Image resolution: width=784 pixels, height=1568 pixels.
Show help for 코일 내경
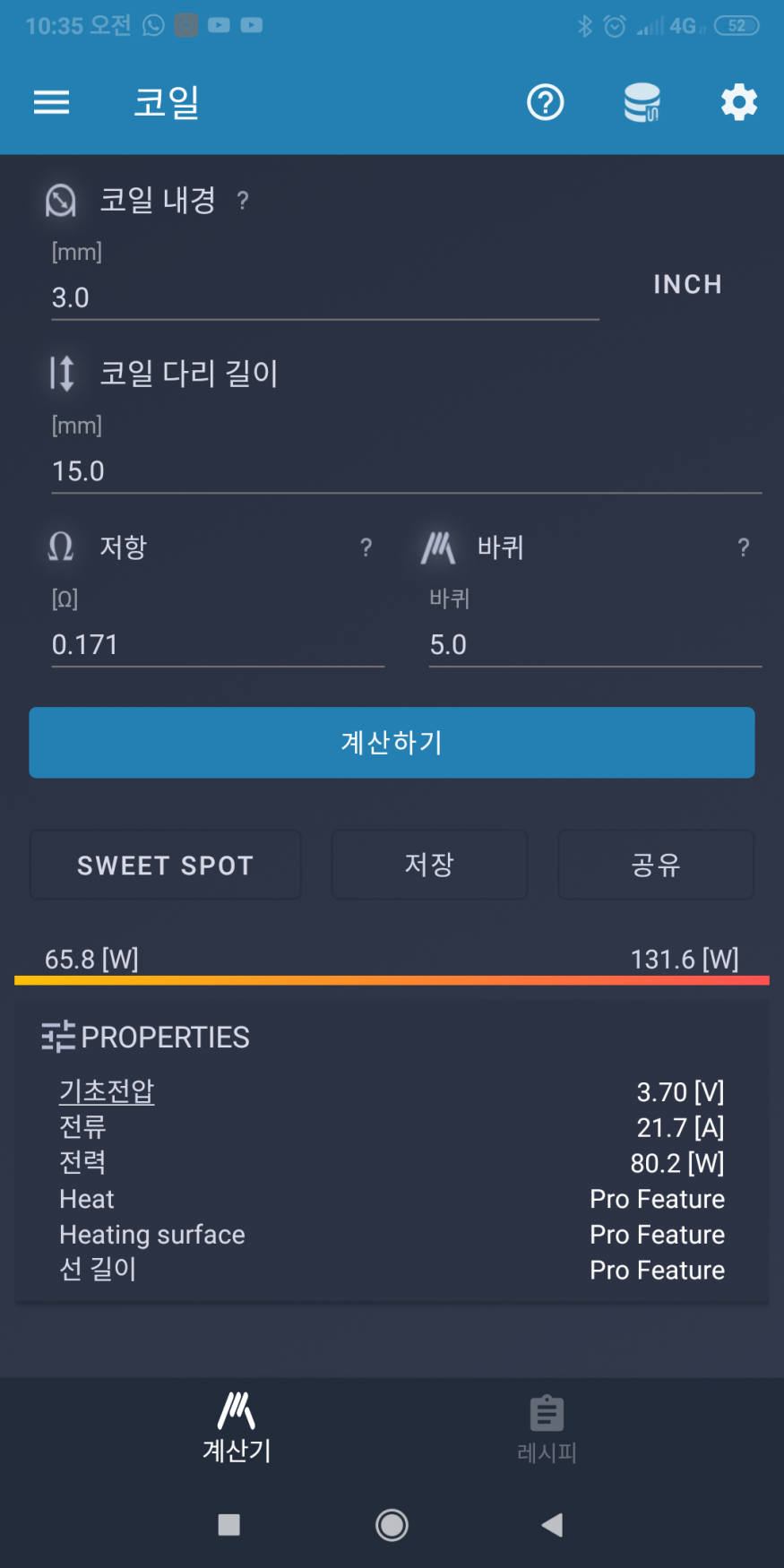pyautogui.click(x=243, y=201)
